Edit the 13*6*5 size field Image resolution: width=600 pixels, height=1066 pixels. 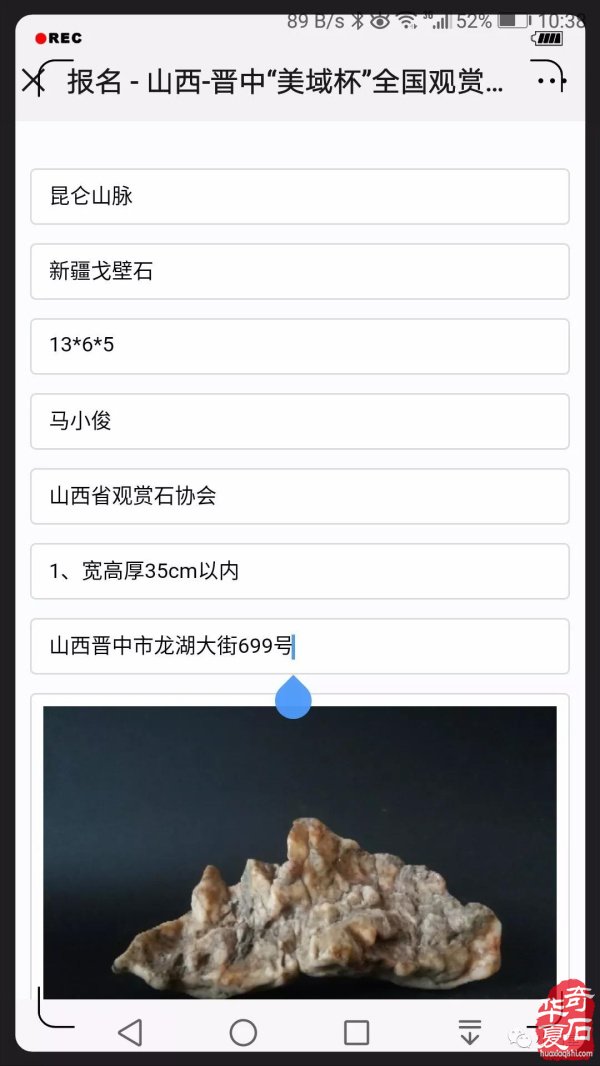(x=300, y=346)
